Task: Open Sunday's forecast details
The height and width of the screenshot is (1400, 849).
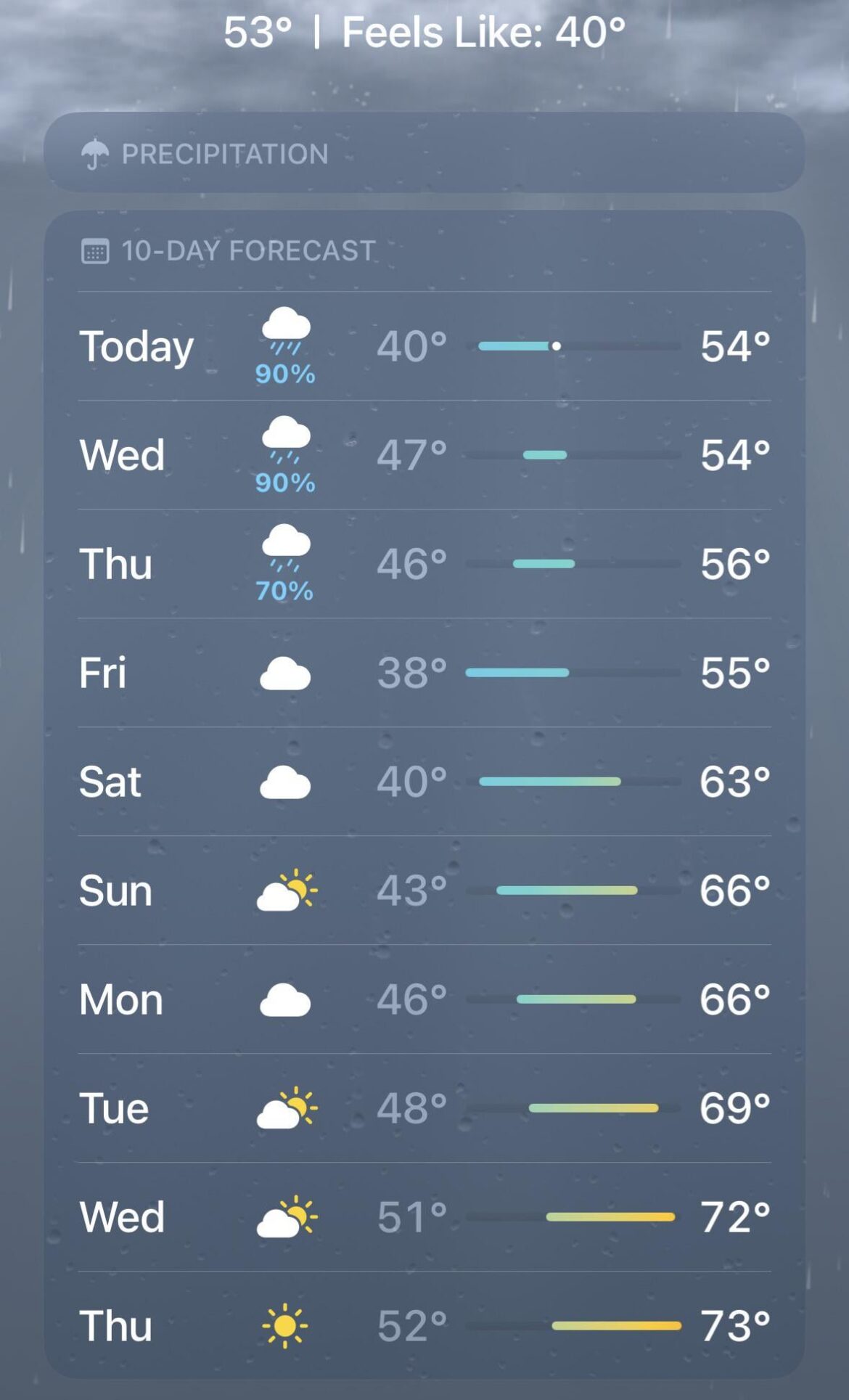Action: [x=424, y=890]
